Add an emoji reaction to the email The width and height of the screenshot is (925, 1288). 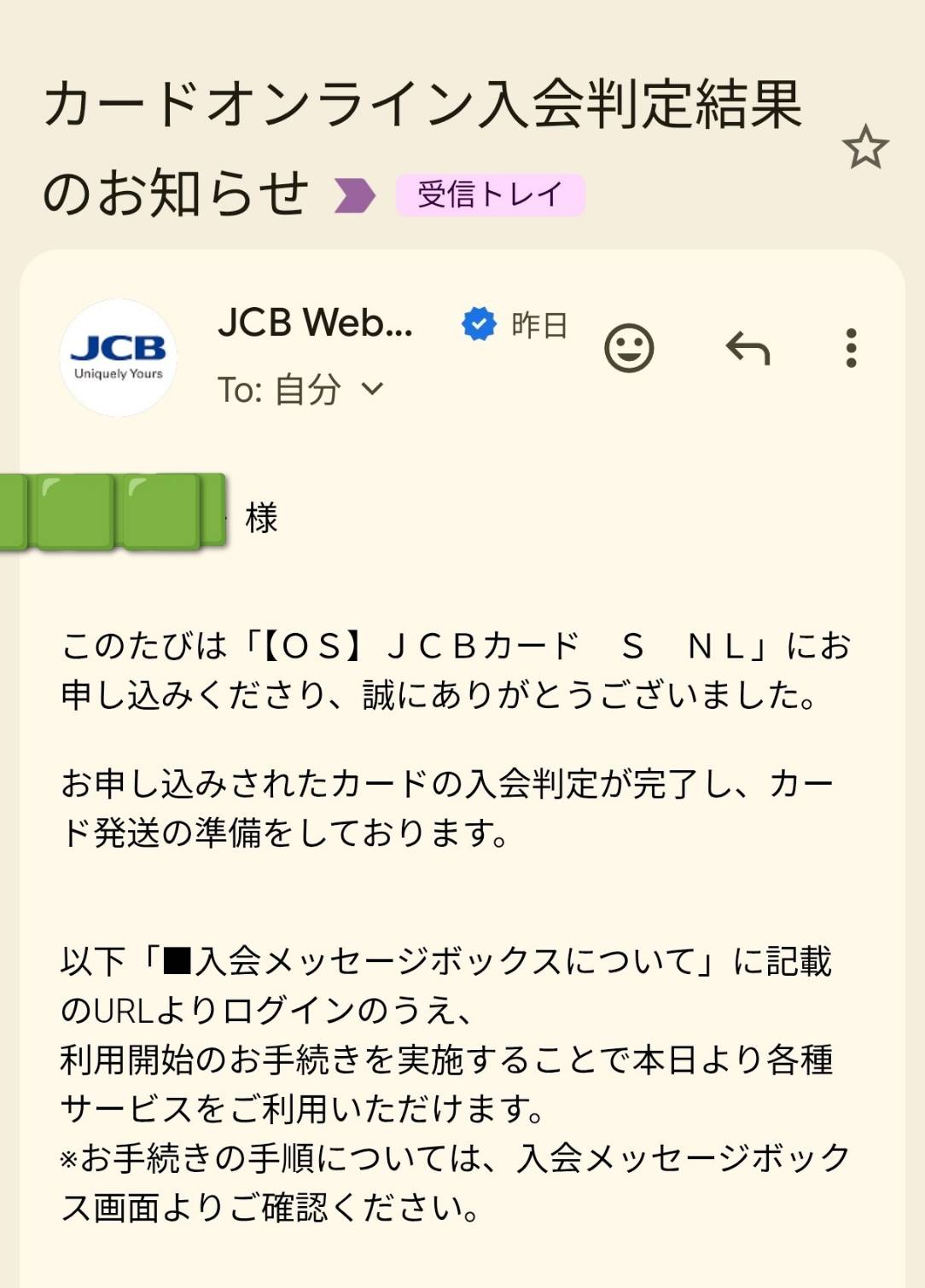pyautogui.click(x=629, y=348)
